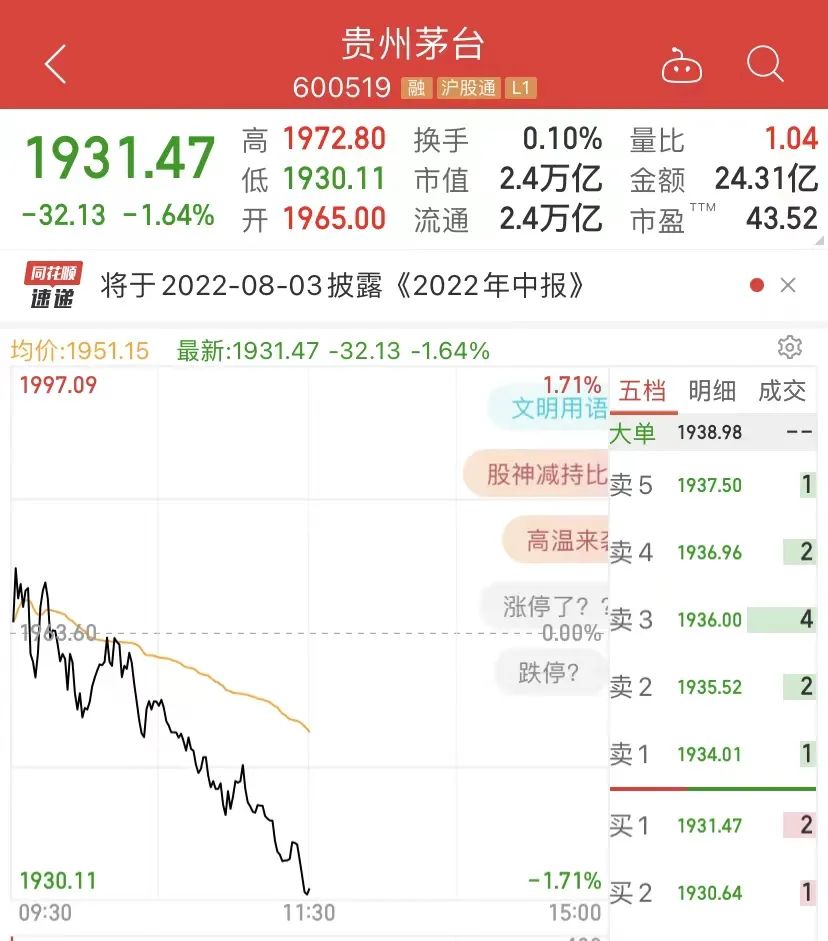828x941 pixels.
Task: Select the 卖1 order at 1934.01
Action: (712, 754)
